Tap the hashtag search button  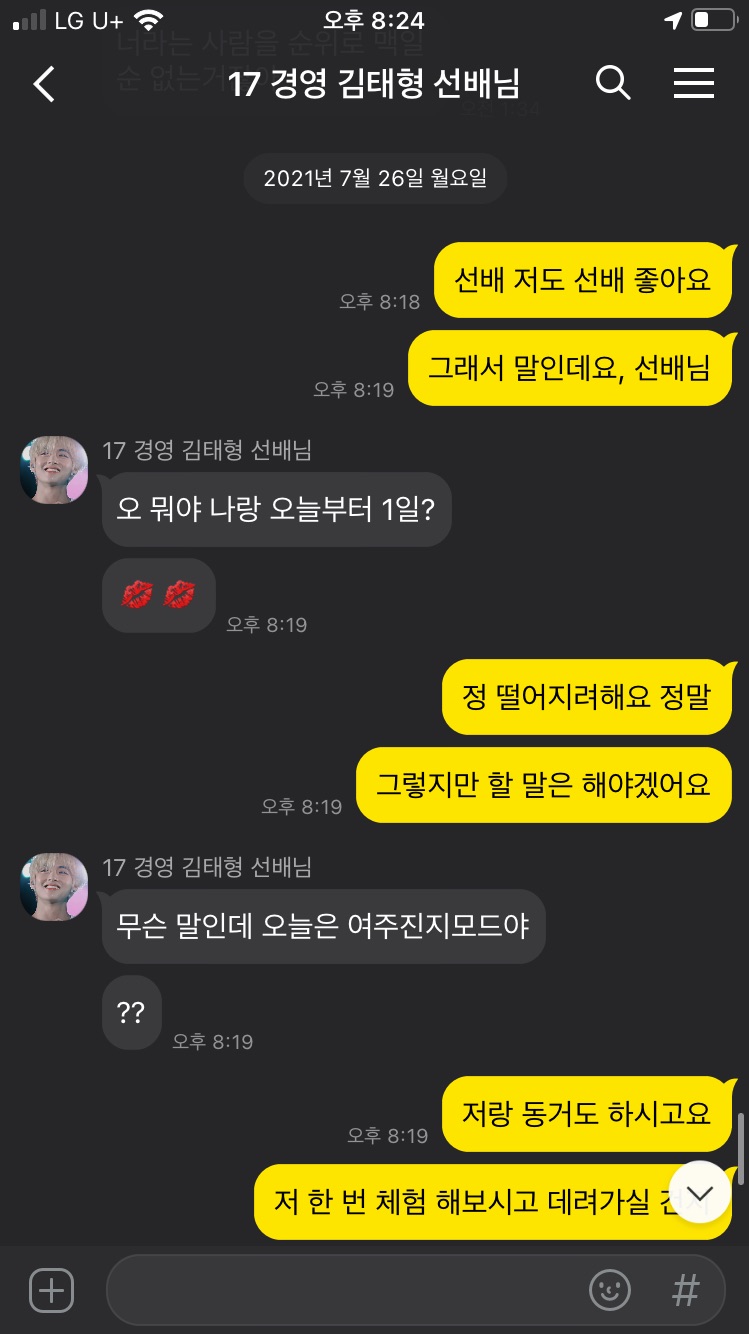(685, 1290)
